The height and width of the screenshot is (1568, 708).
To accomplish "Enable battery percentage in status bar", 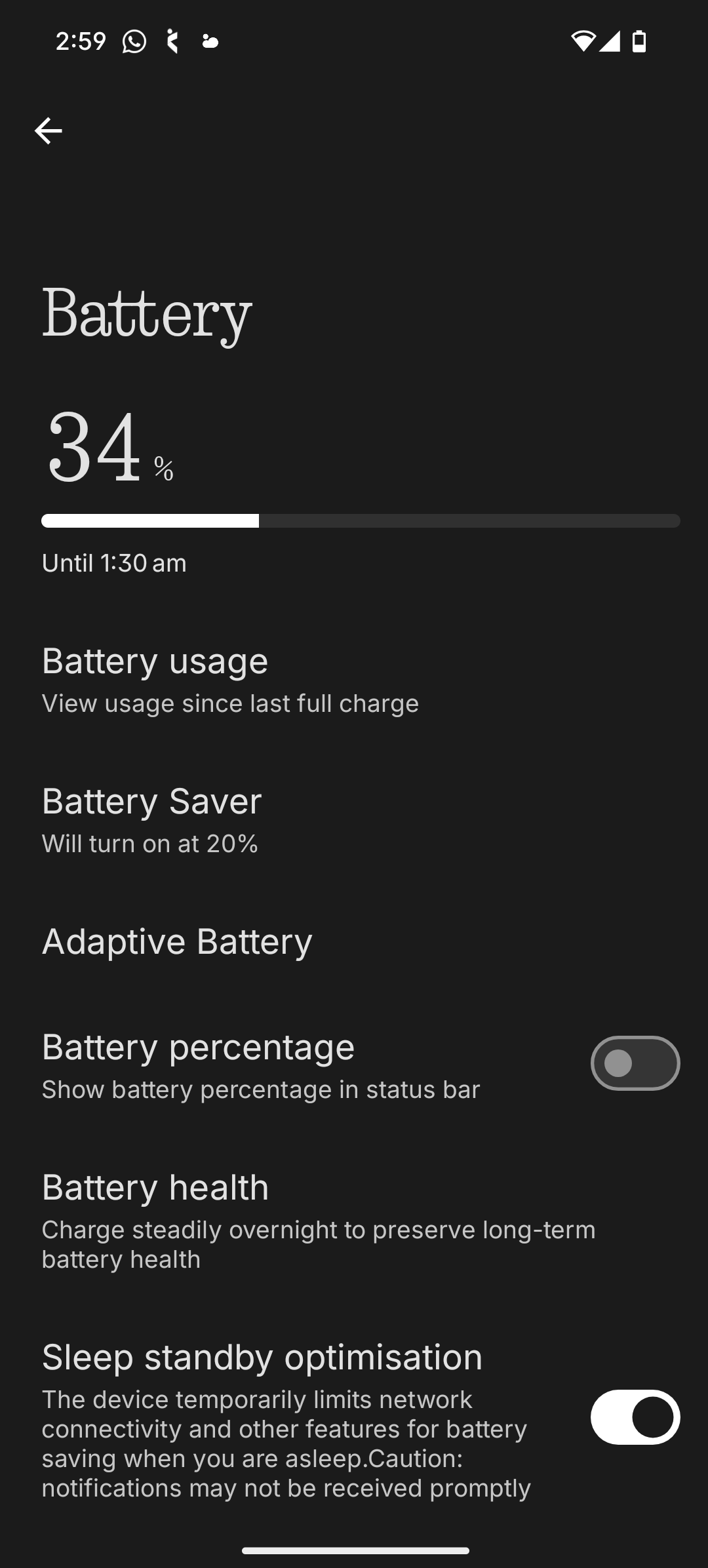I will coord(635,1063).
